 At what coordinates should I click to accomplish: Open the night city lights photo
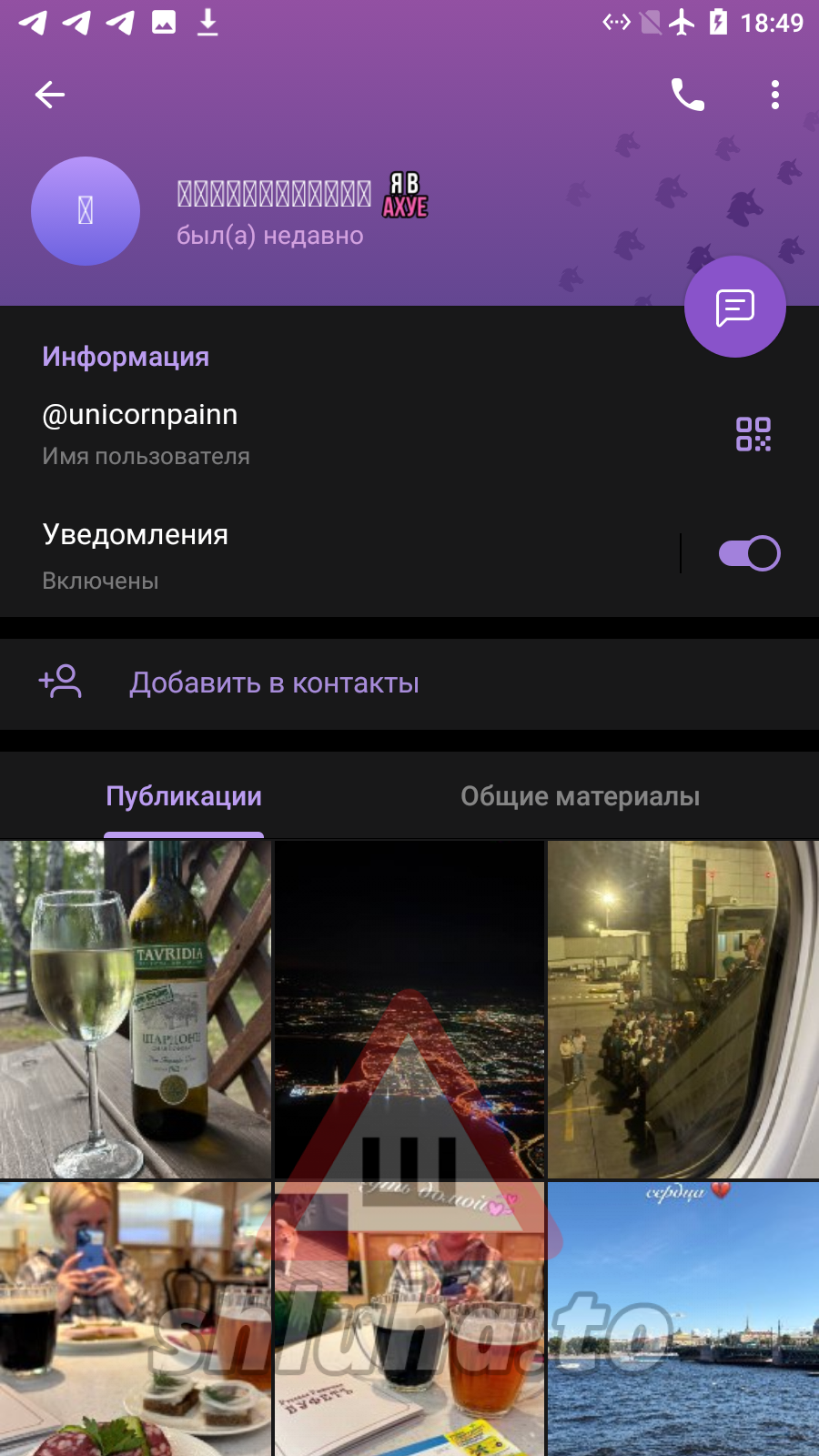click(409, 1009)
